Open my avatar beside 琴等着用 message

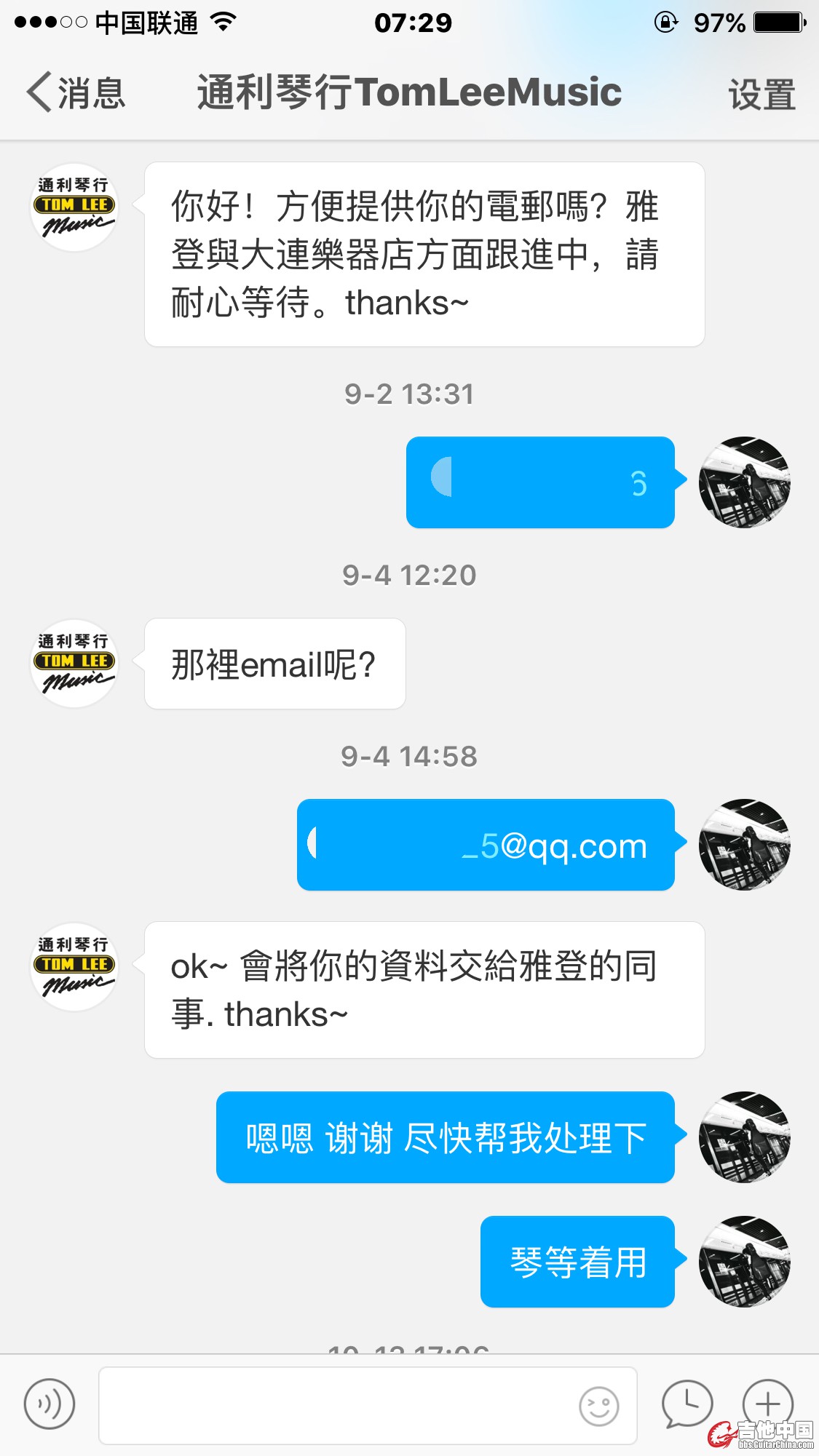click(744, 1261)
